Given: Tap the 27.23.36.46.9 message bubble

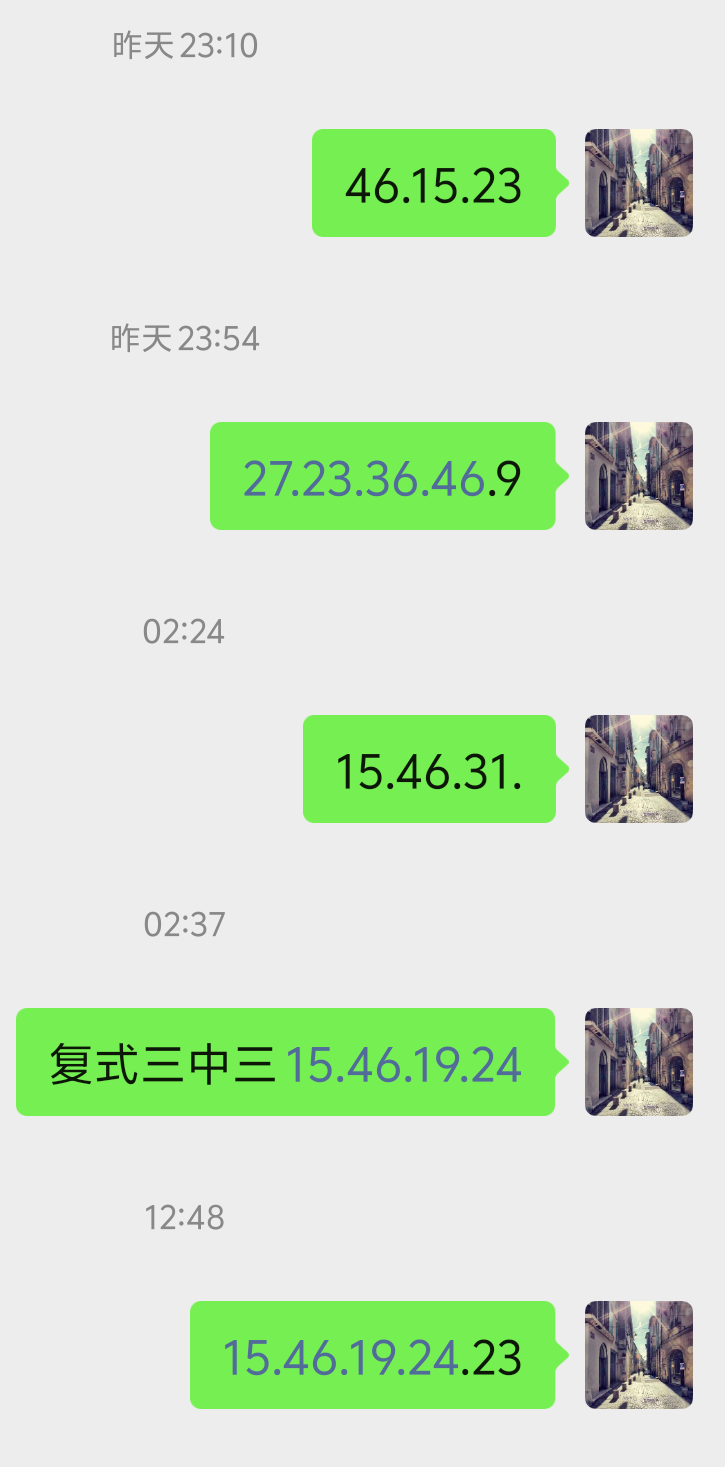Looking at the screenshot, I should pyautogui.click(x=382, y=475).
